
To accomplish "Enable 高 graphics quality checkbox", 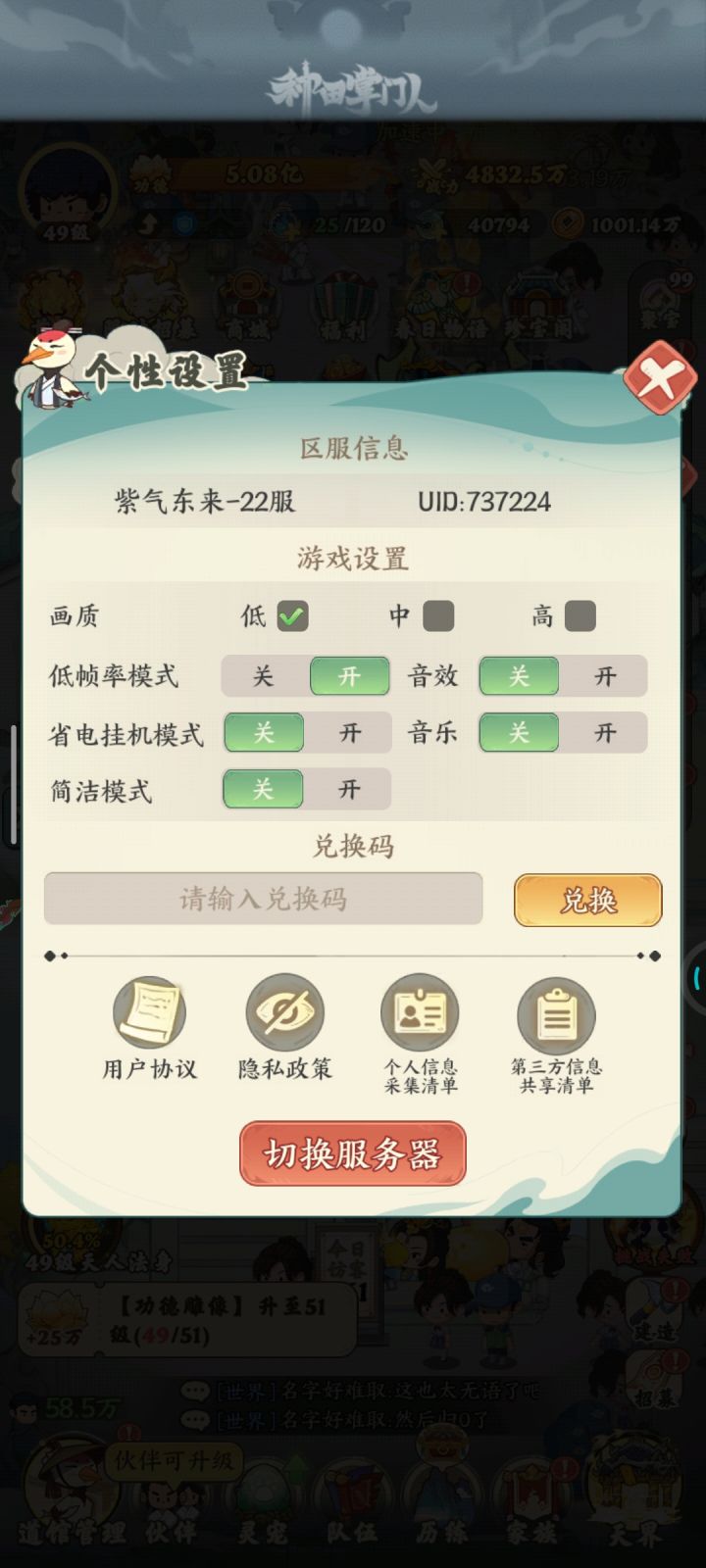I will (580, 615).
